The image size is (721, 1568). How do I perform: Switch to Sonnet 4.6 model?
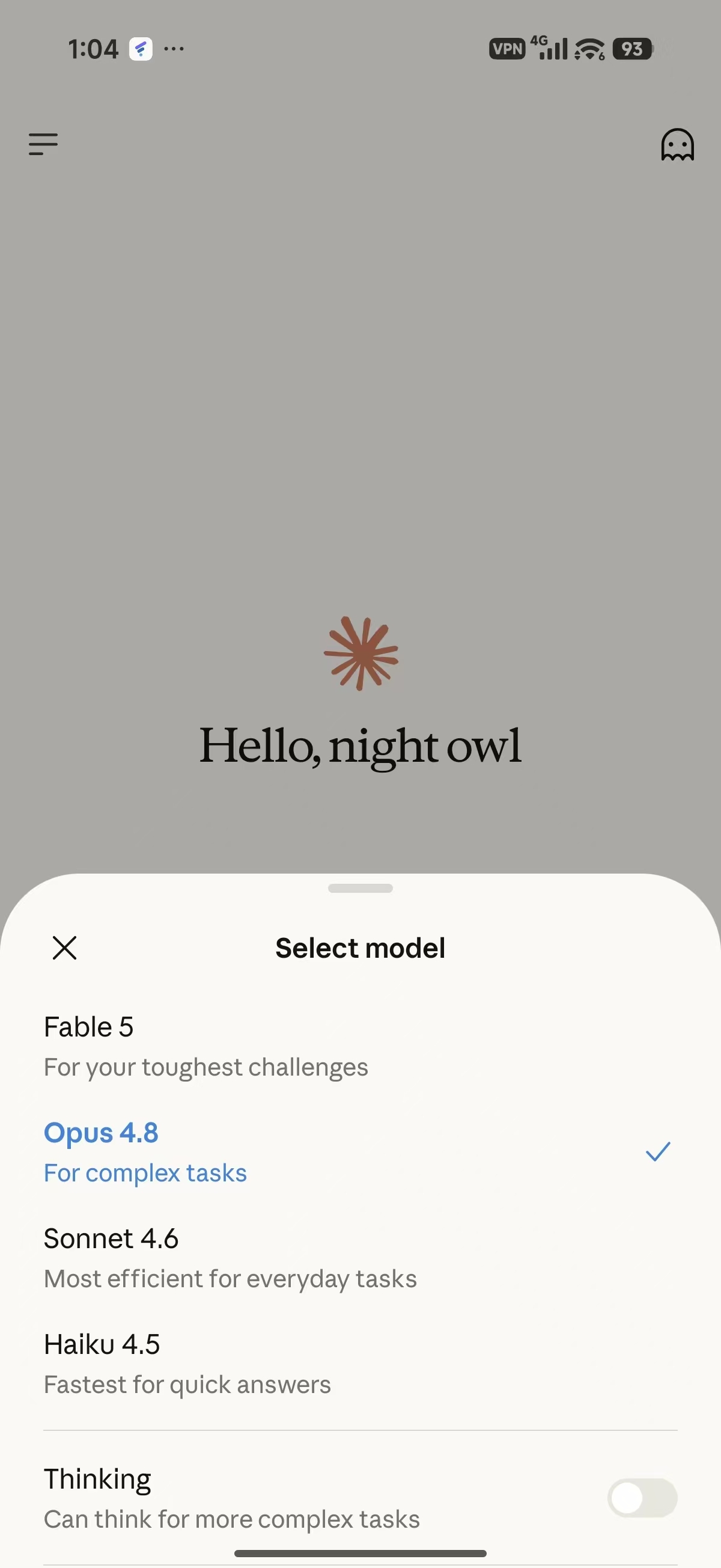(360, 1258)
